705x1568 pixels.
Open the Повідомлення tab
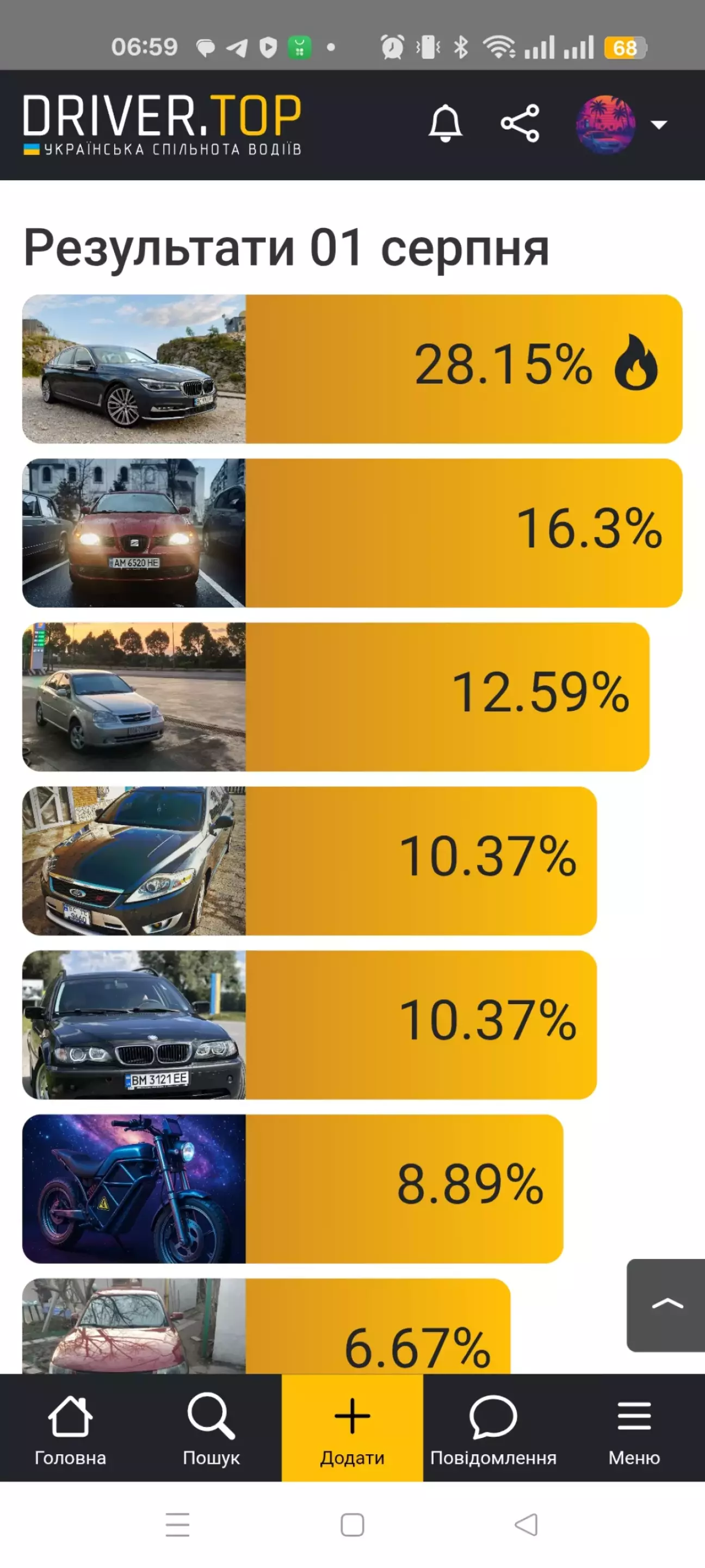coord(493,1428)
